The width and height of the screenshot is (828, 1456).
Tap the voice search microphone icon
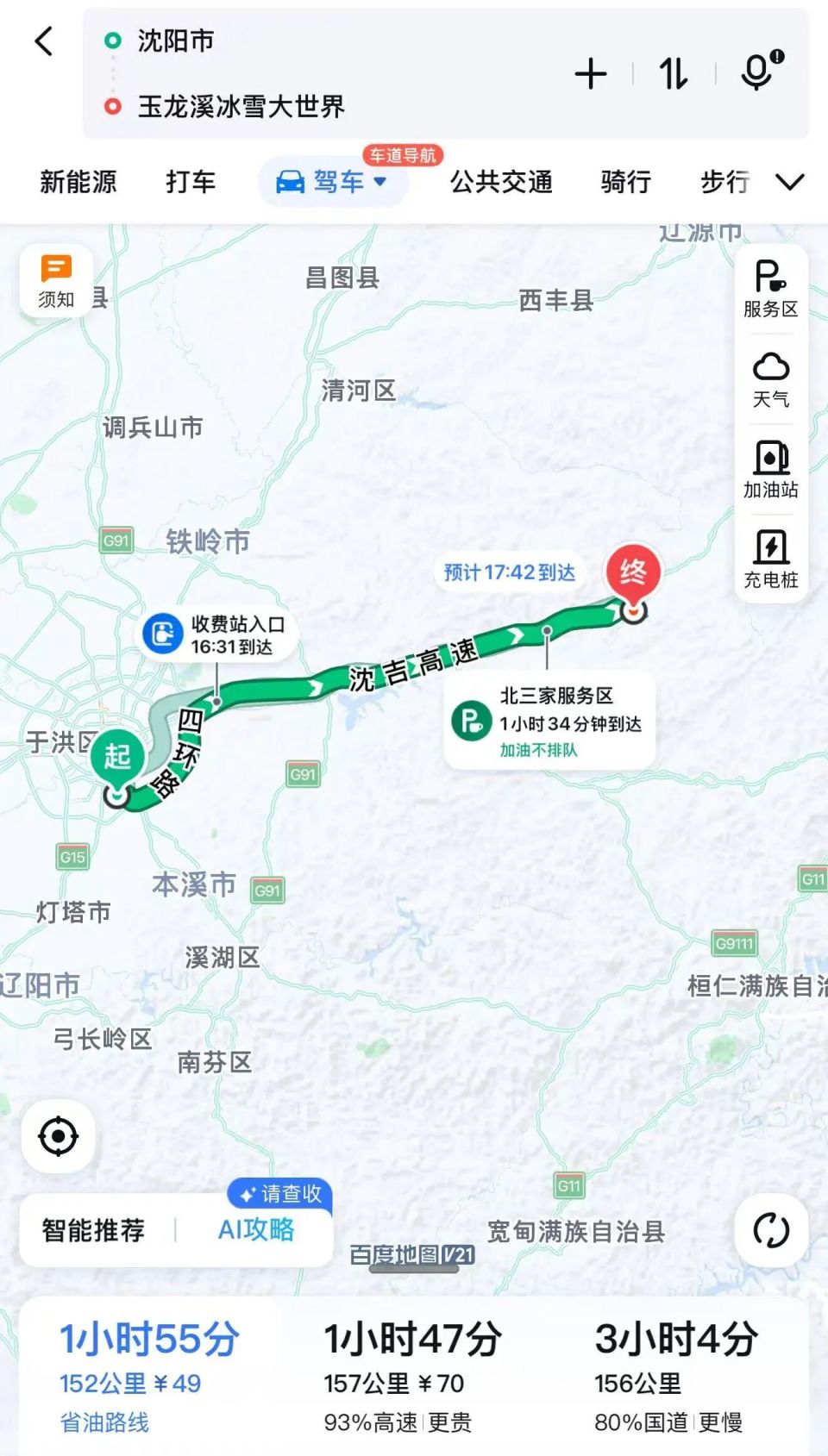pos(757,74)
